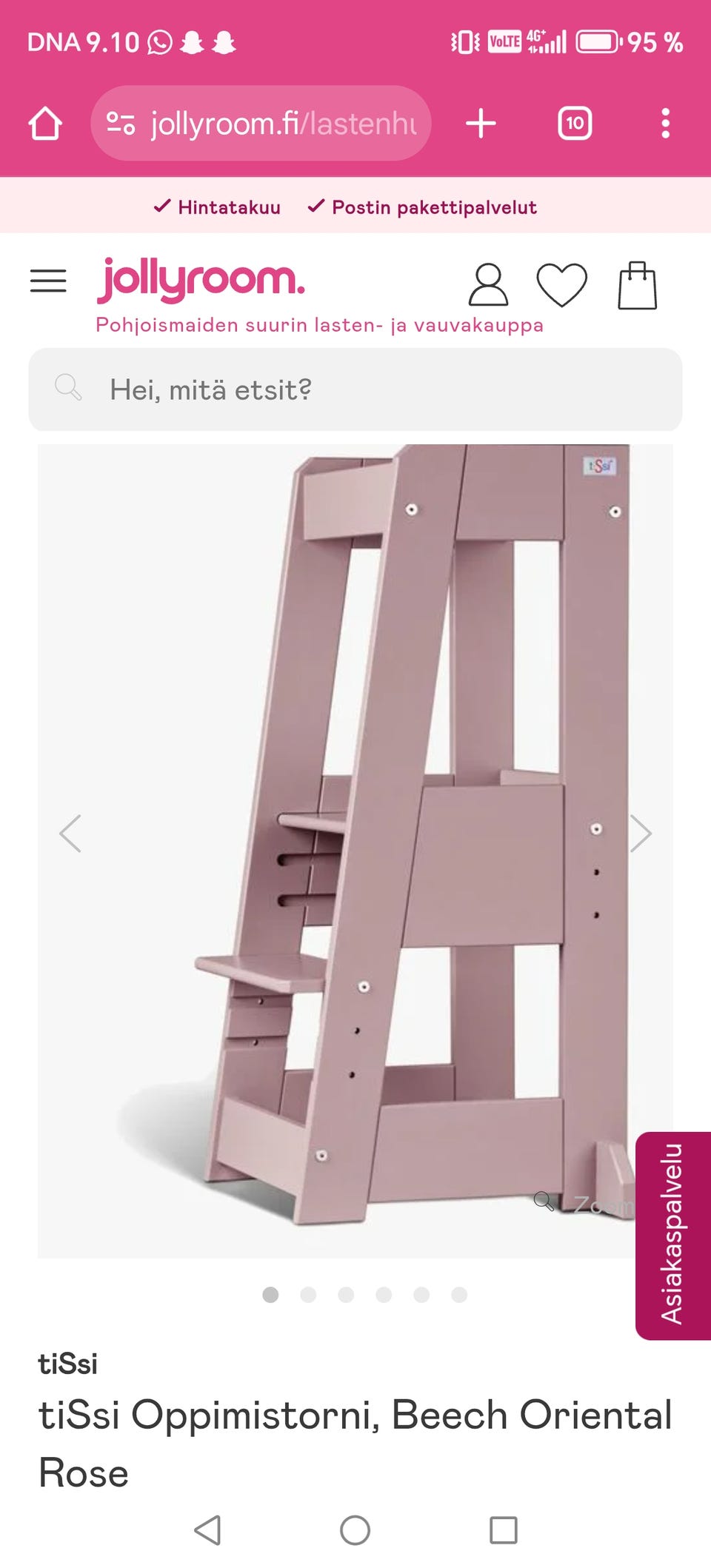Viewport: 711px width, 1568px height.
Task: Open the browser overflow menu
Action: (666, 123)
